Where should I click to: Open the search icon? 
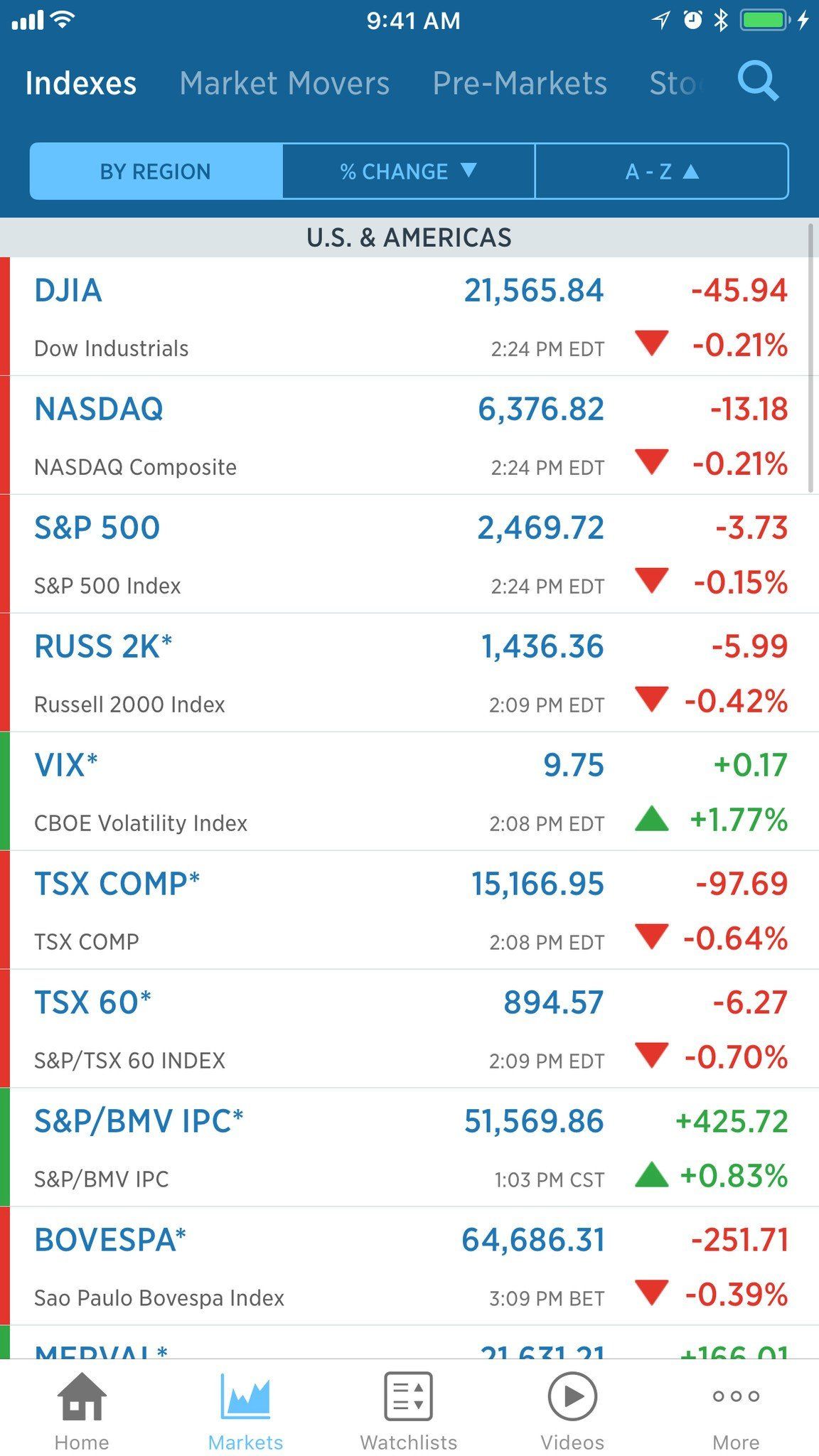758,82
